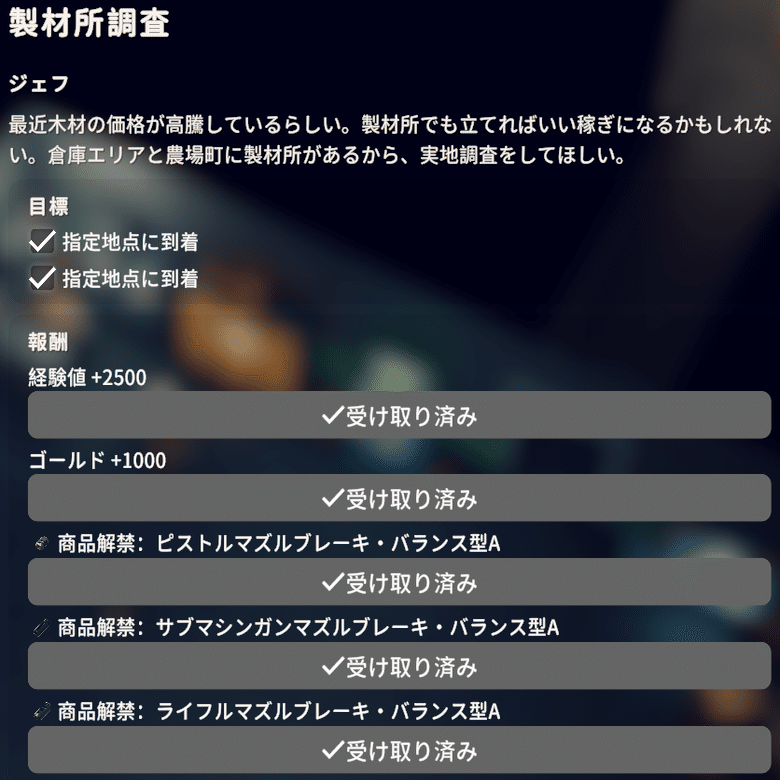Tap the 受け取り済み button under ピストルマズルブレーキ reward
The image size is (780, 780).
point(399,582)
